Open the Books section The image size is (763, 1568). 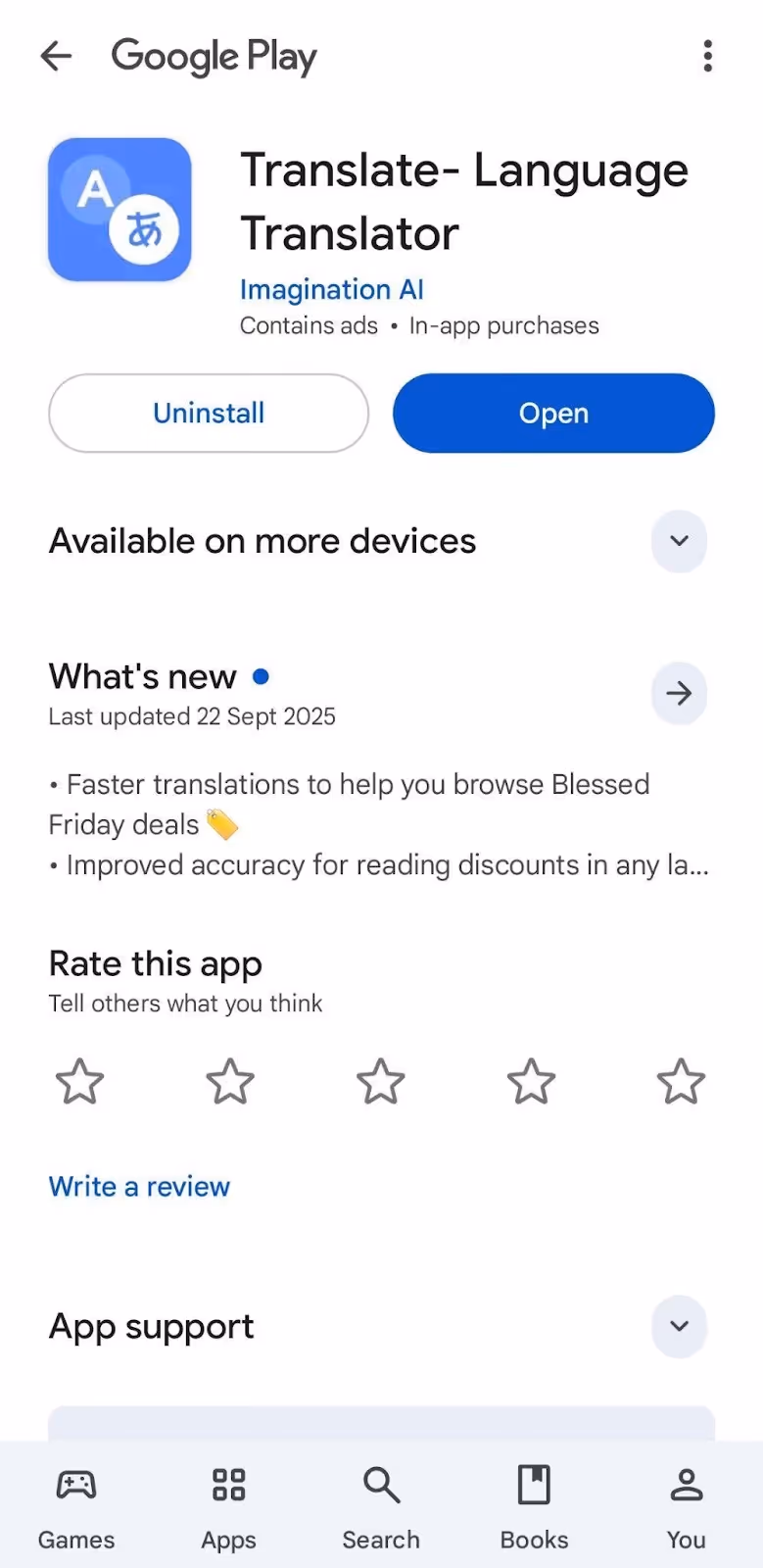coord(534,1504)
